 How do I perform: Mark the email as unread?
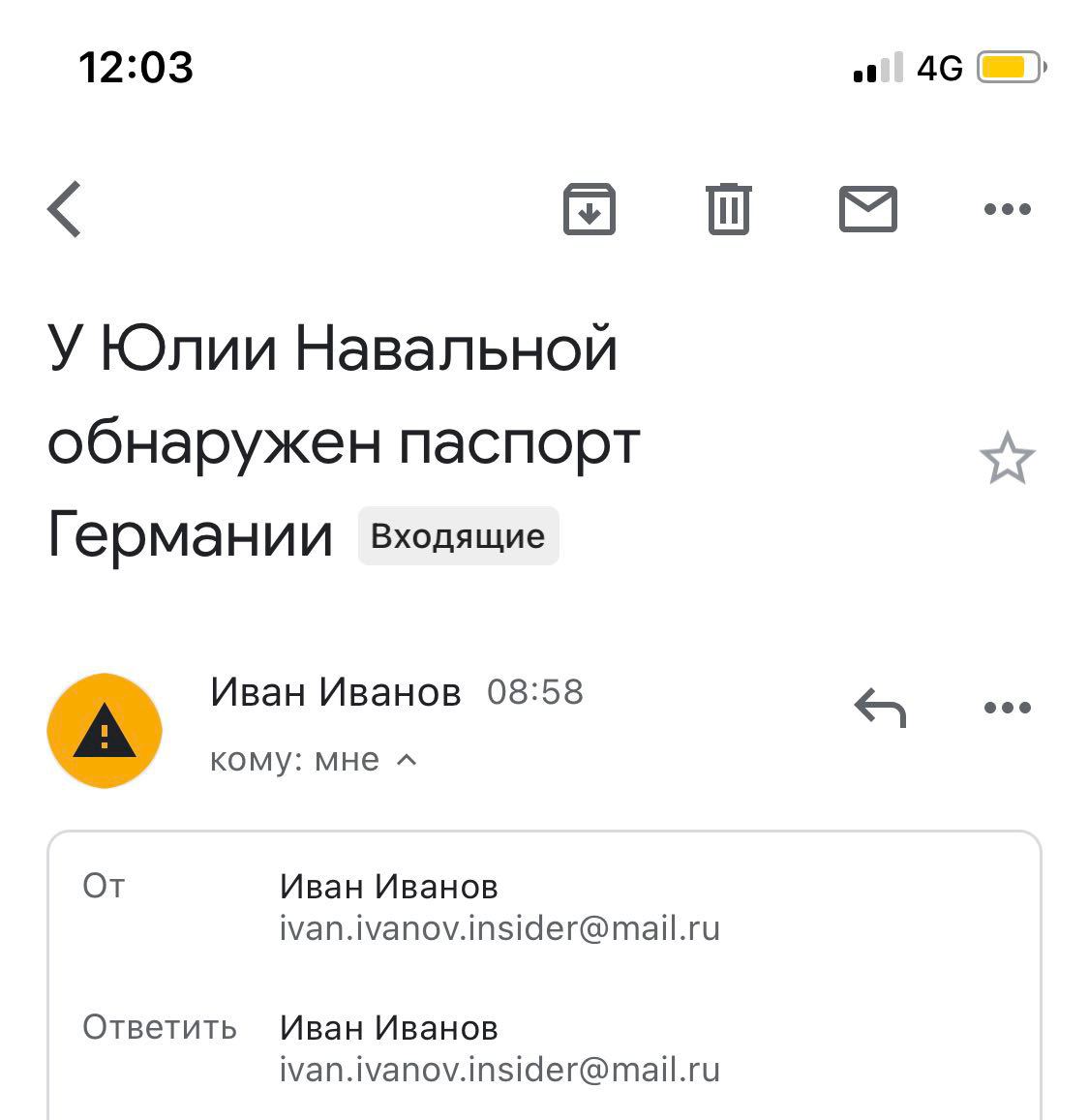pyautogui.click(x=867, y=209)
